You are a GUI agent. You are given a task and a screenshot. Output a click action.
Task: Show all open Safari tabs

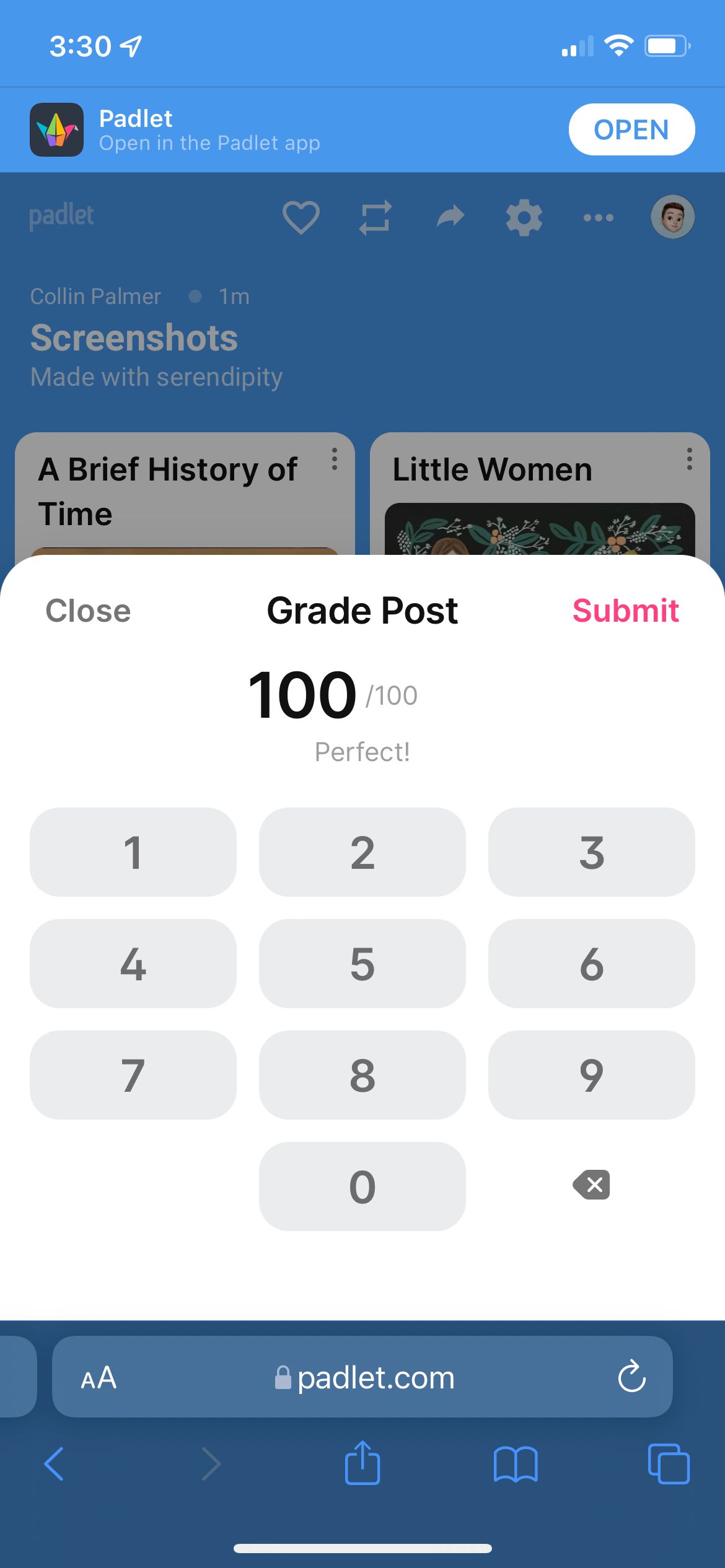pos(669,1464)
